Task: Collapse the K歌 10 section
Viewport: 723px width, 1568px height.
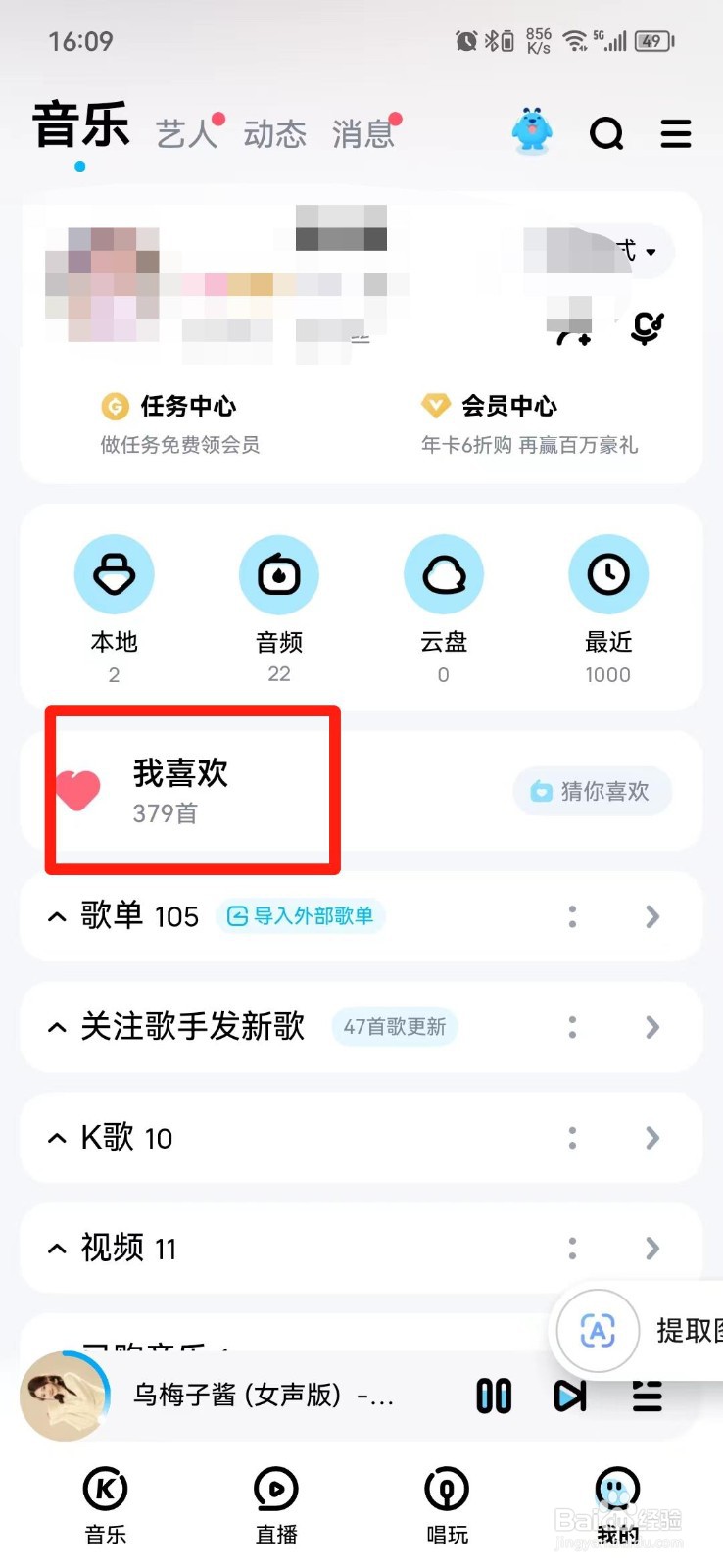Action: pos(56,1138)
